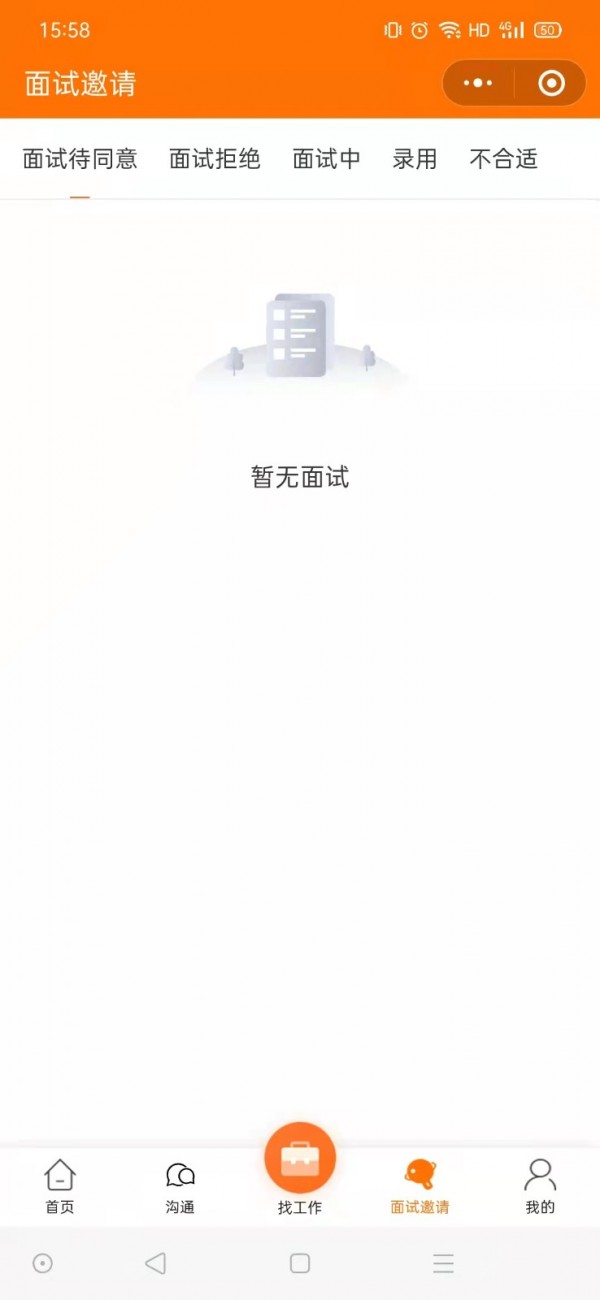Select 面试邀请 in bottom navigation
The image size is (600, 1300).
tap(420, 1186)
